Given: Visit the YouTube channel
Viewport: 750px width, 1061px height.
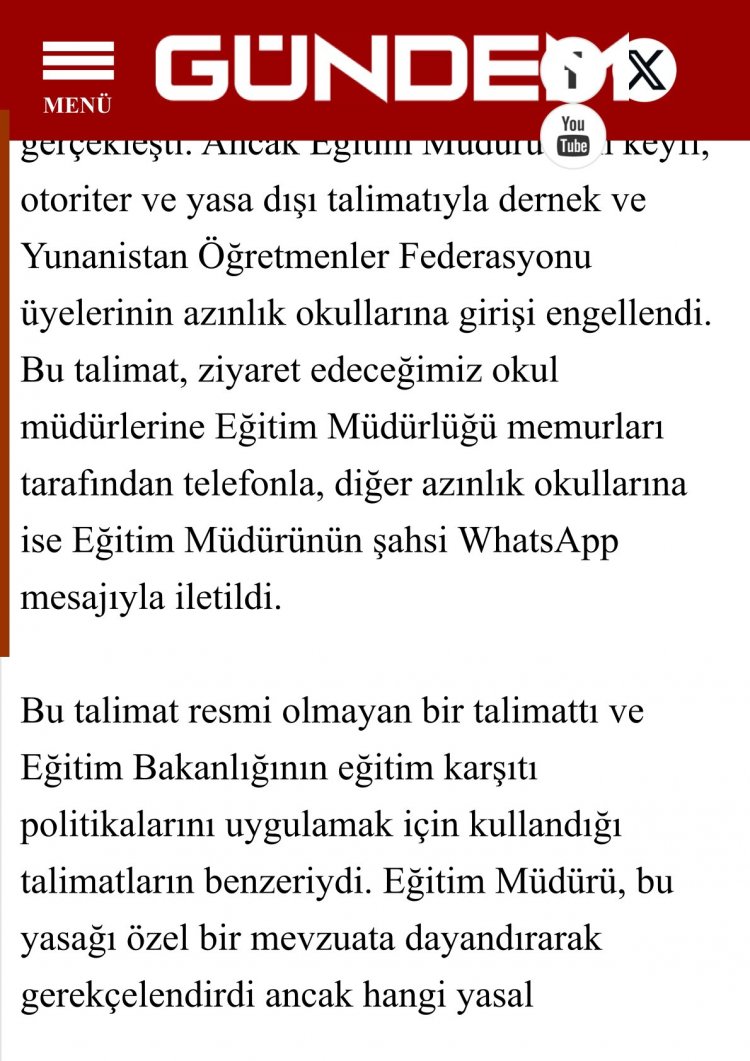Looking at the screenshot, I should pyautogui.click(x=573, y=135).
